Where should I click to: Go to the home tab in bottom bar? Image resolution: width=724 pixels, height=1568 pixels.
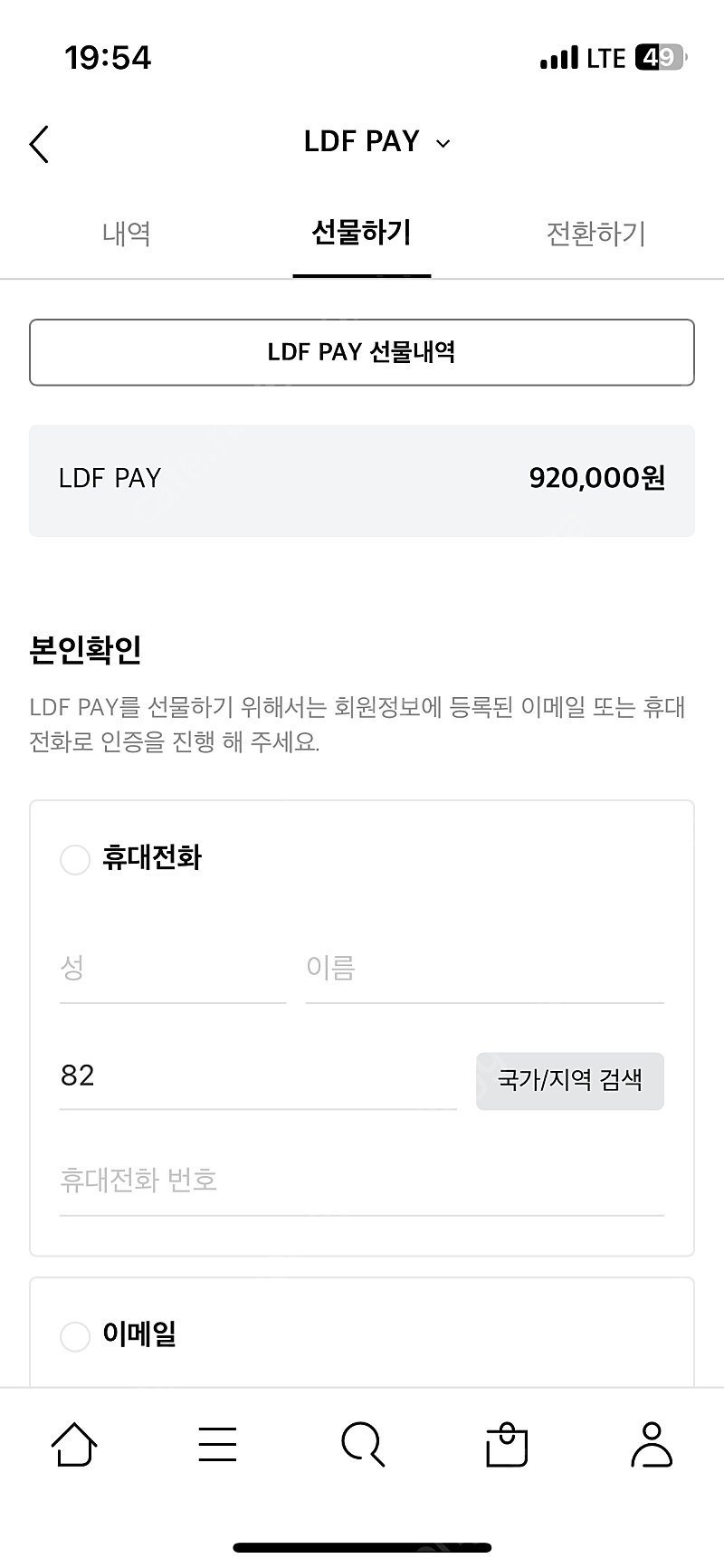click(74, 1443)
